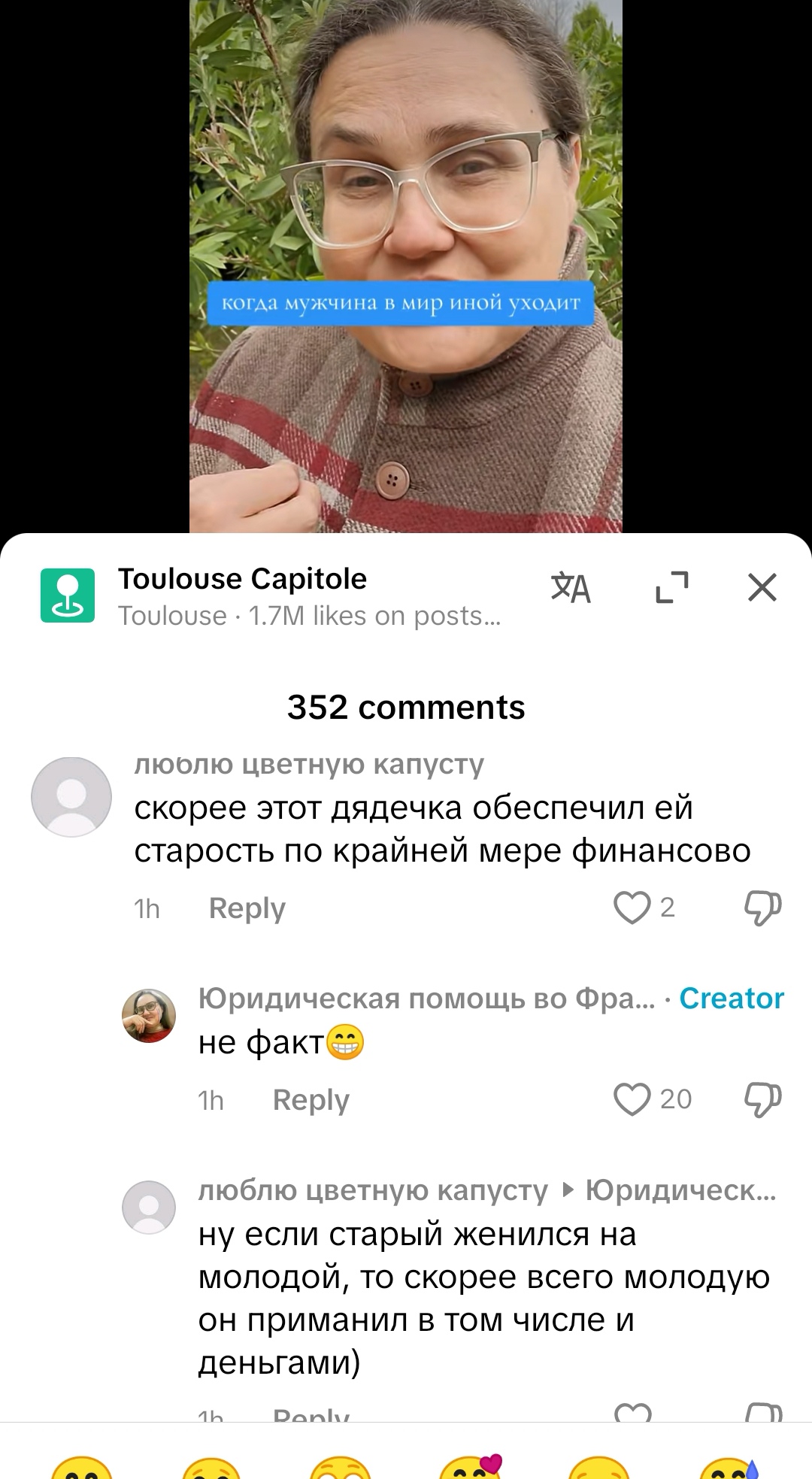812x1479 pixels.
Task: Reply to the creator's "не факт" comment
Action: (x=311, y=1100)
